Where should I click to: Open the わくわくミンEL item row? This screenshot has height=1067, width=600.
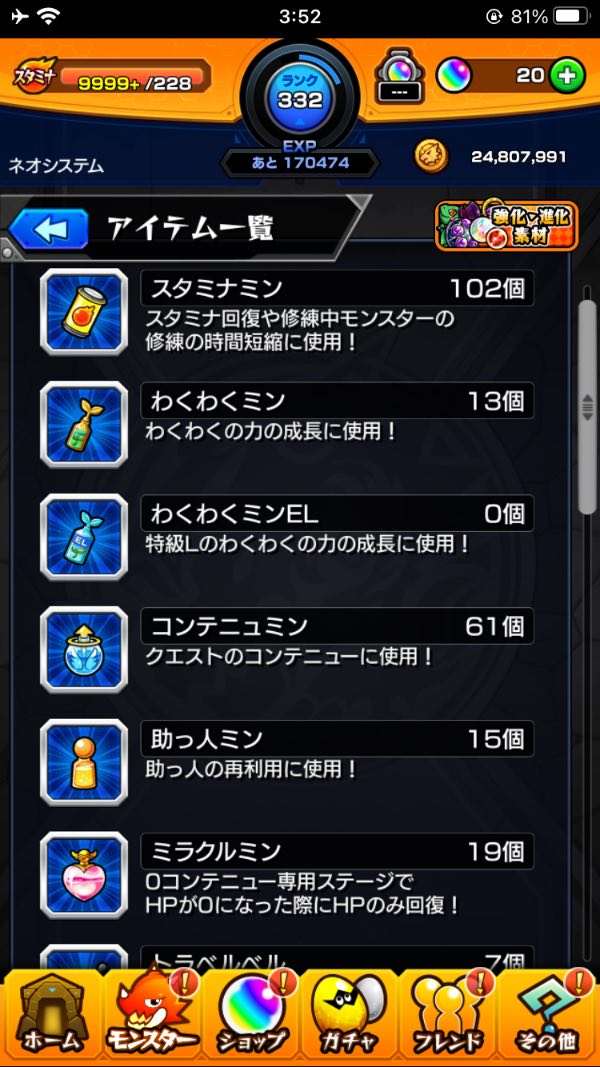(286, 538)
